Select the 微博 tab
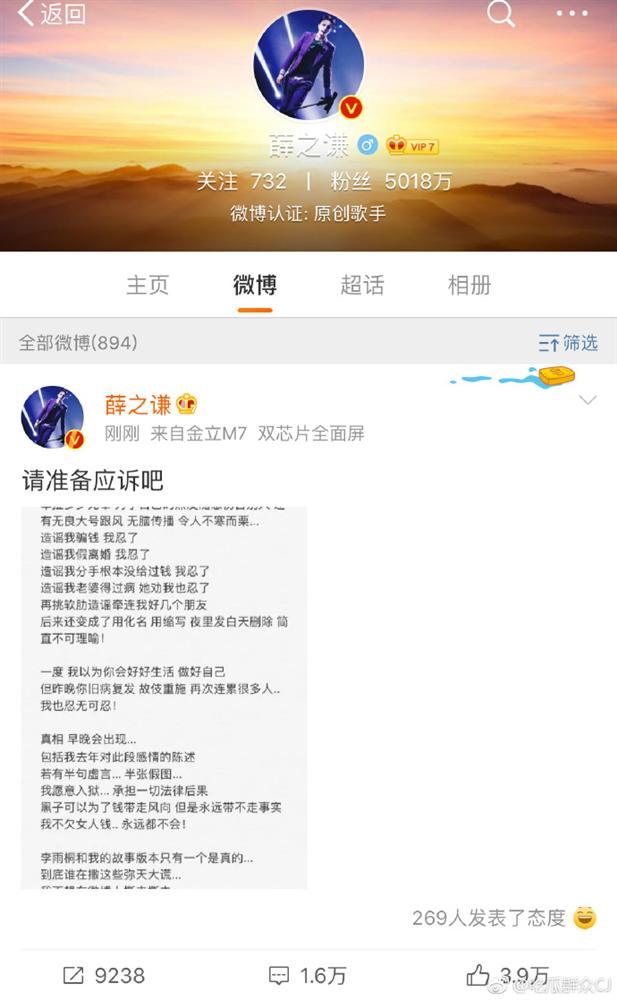 tap(255, 284)
